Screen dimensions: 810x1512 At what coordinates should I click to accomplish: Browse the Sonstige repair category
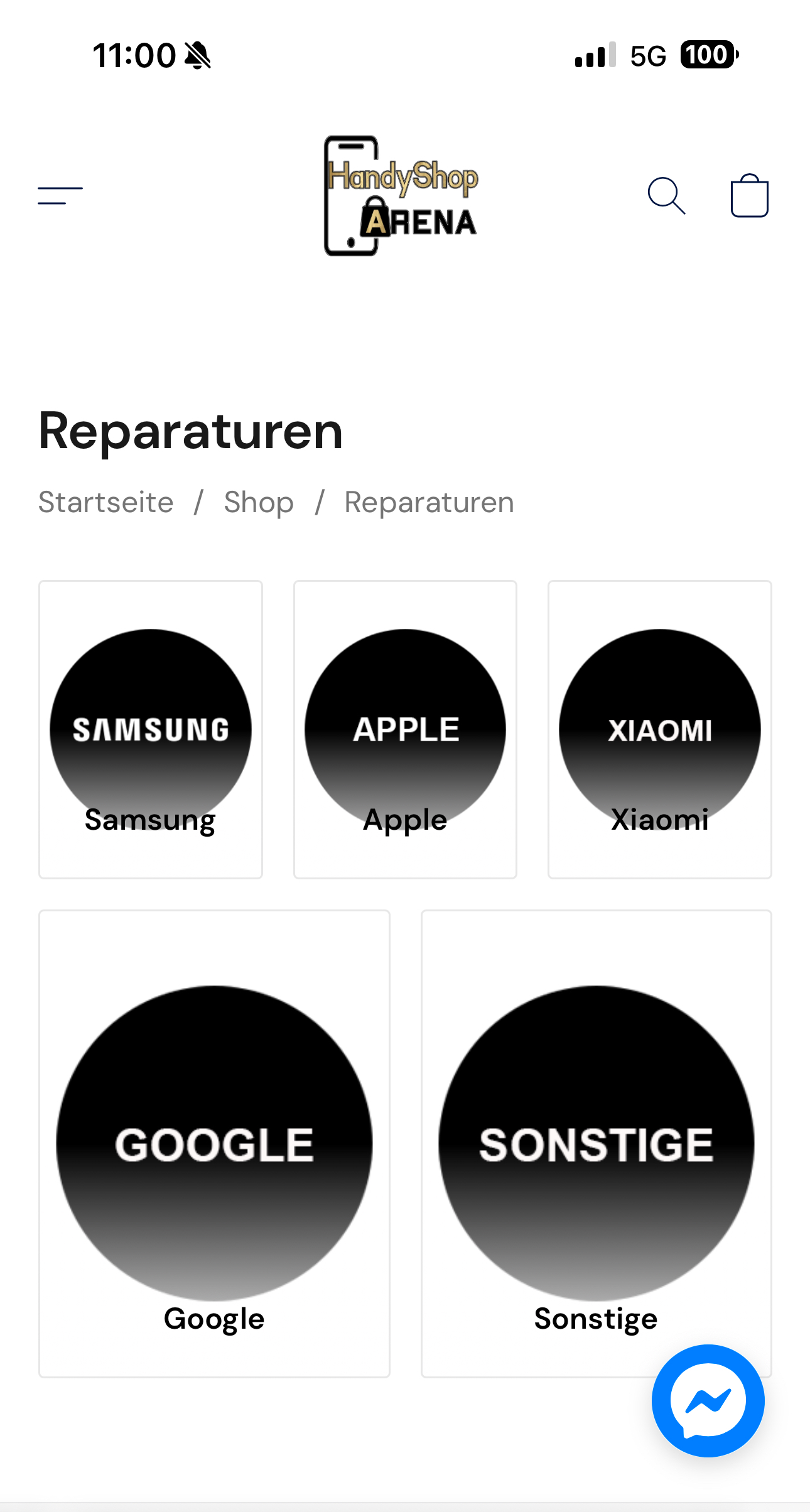tap(596, 1144)
